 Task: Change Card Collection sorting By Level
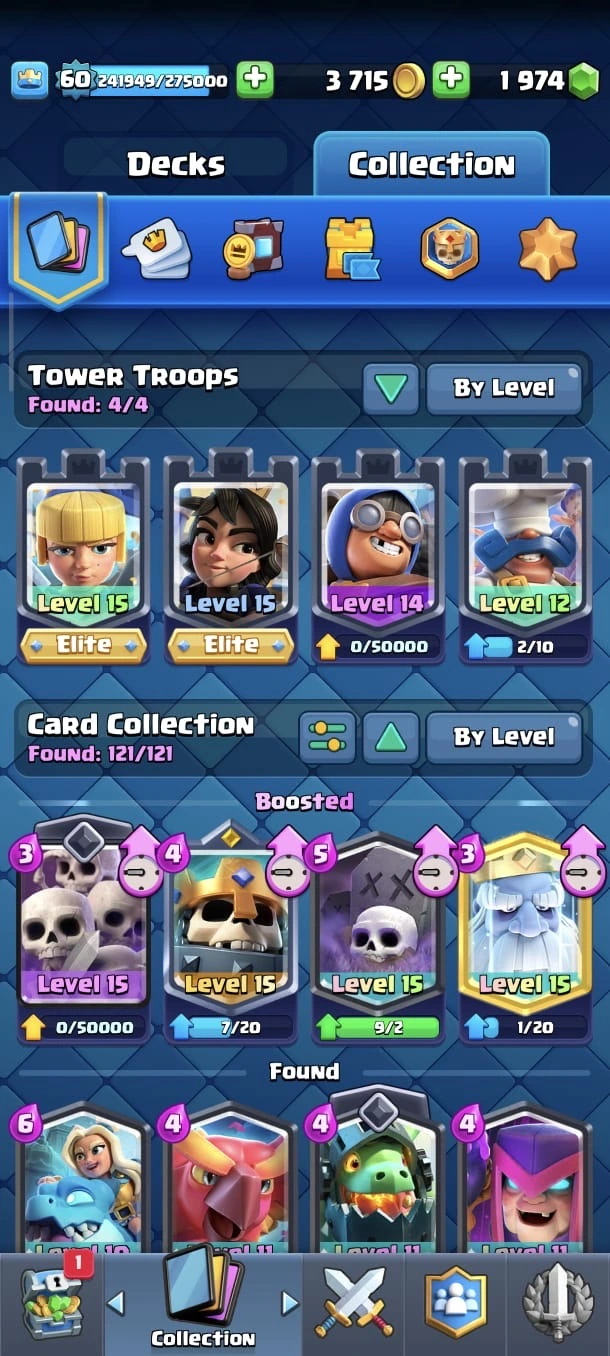pos(503,737)
